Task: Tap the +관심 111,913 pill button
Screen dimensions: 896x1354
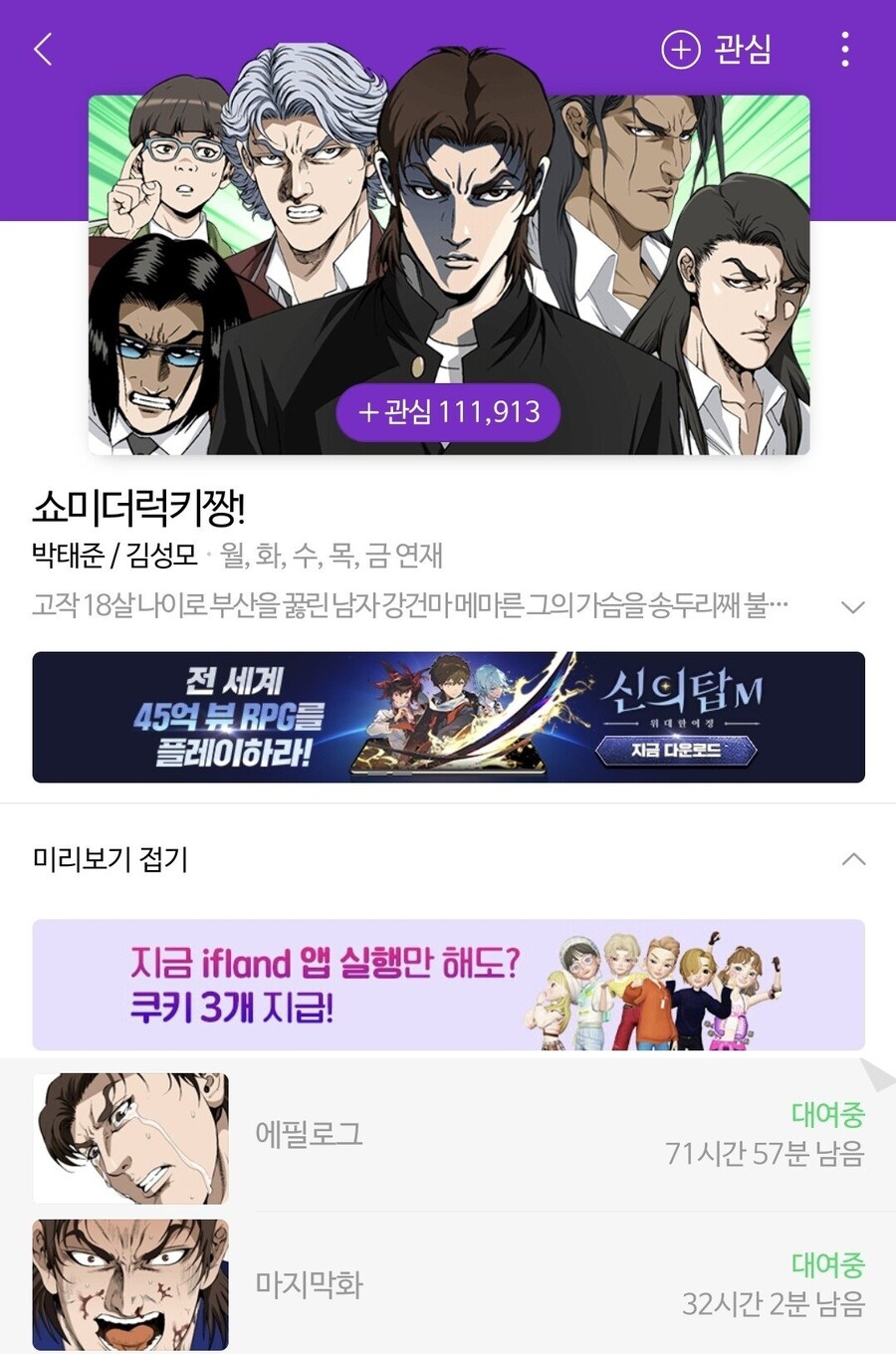Action: pos(448,411)
